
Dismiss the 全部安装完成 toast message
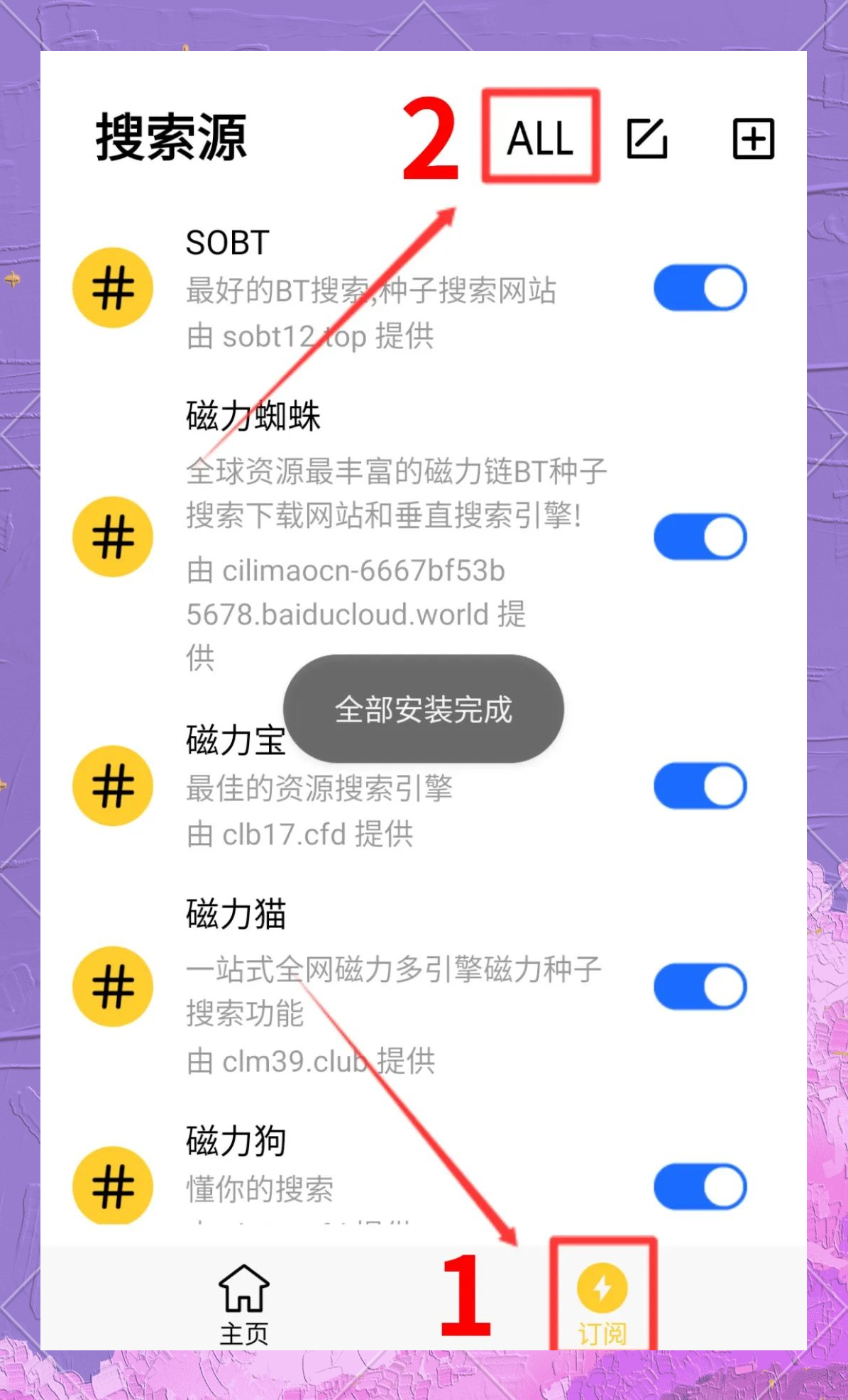click(424, 710)
